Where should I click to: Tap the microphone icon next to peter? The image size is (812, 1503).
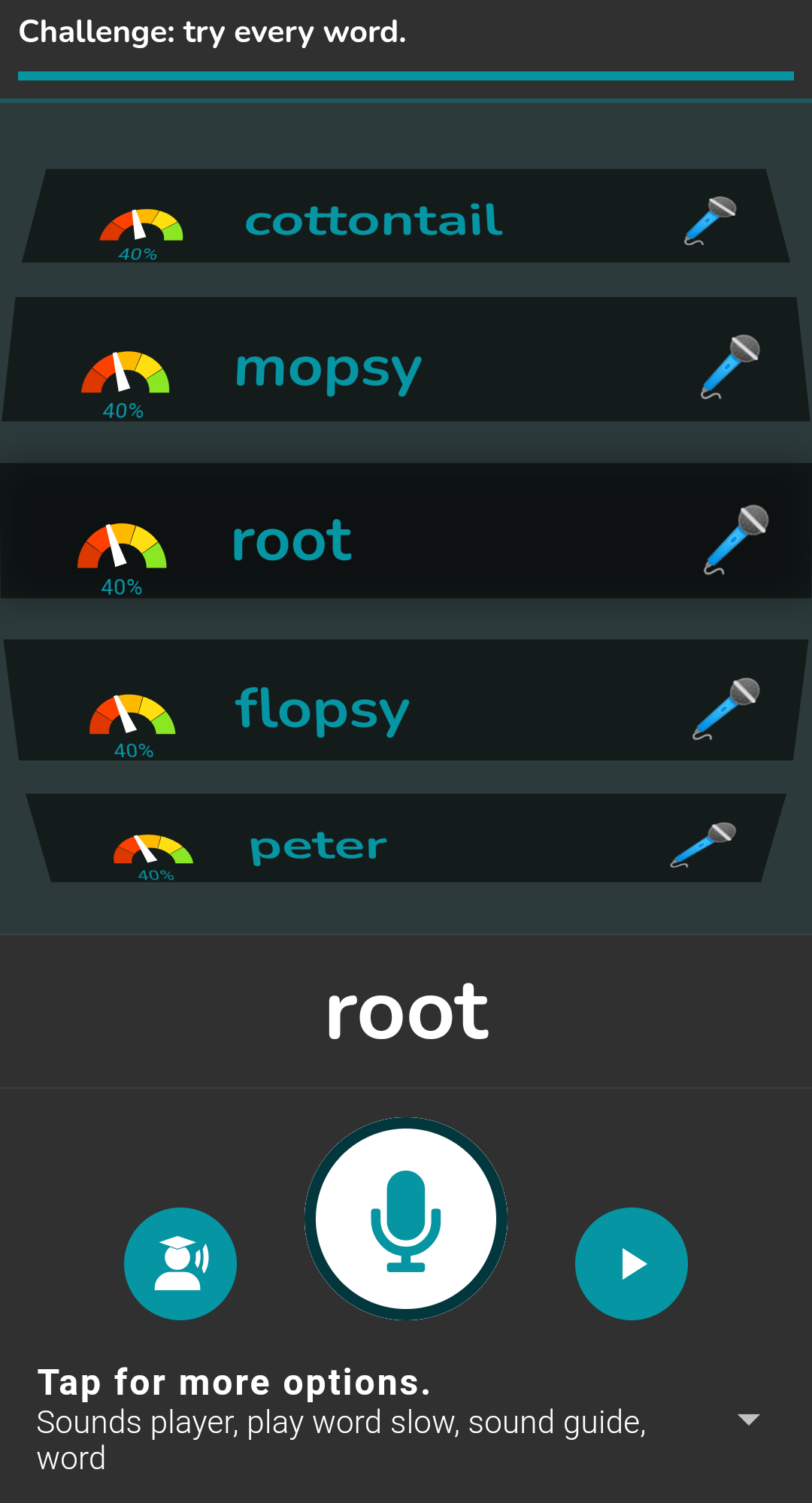click(704, 844)
